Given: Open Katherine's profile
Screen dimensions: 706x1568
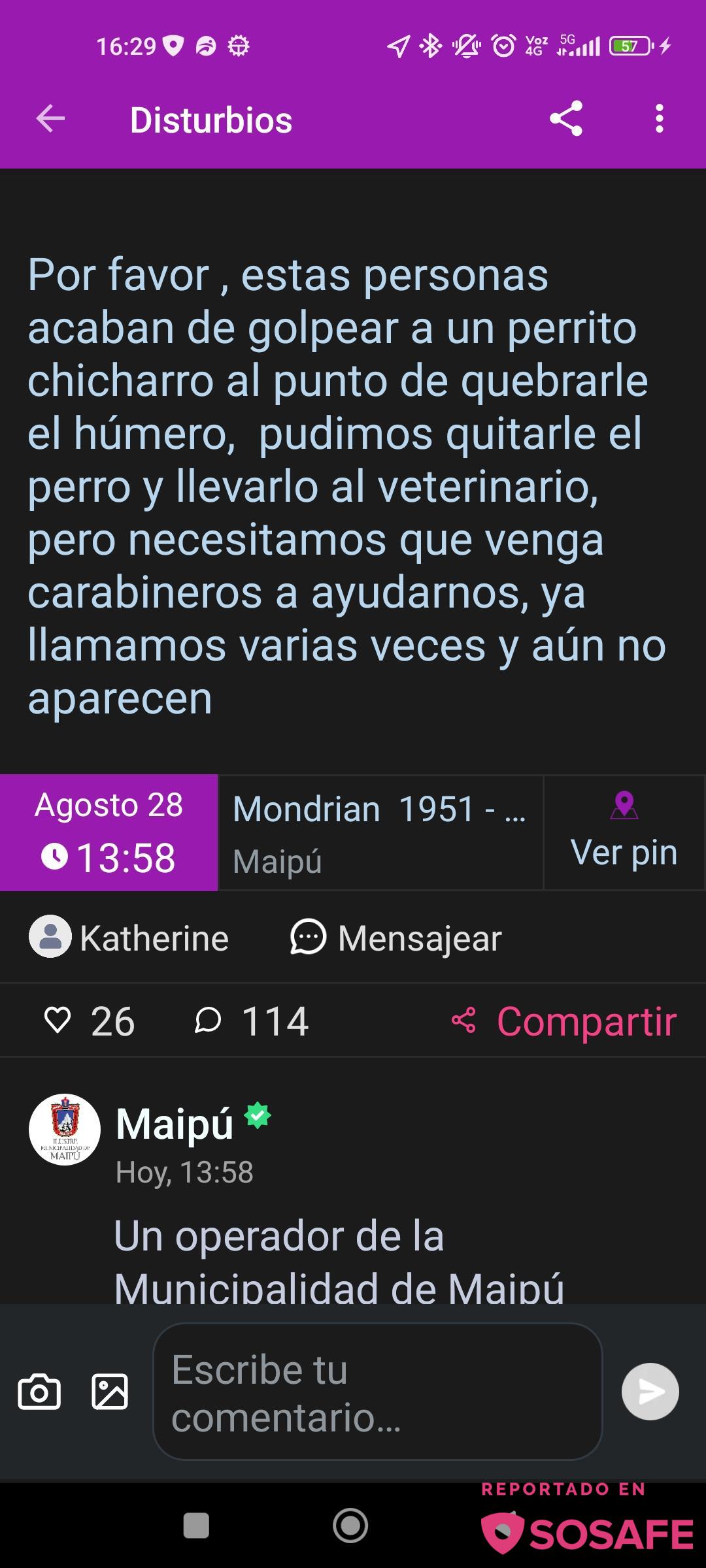Looking at the screenshot, I should tap(129, 938).
